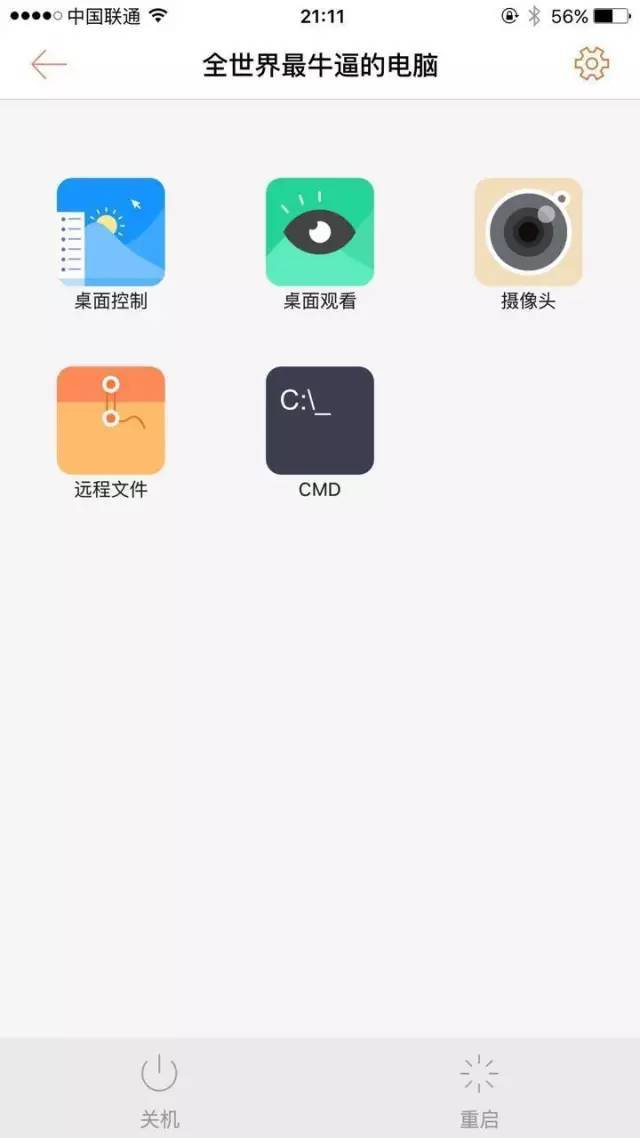640x1138 pixels.
Task: Launch 桌面观看 desktop viewing
Action: (x=320, y=232)
